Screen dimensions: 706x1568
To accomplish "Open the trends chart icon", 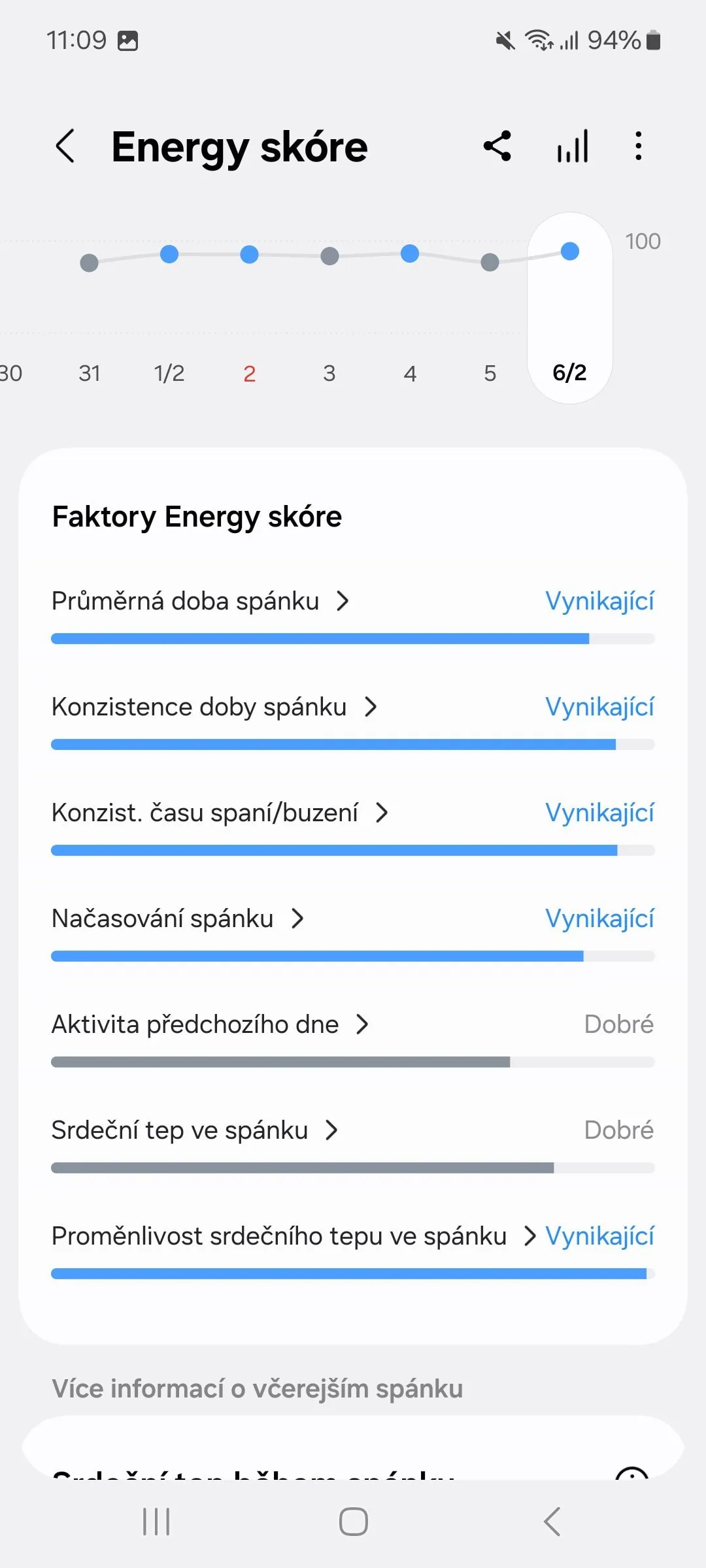I will pos(573,146).
